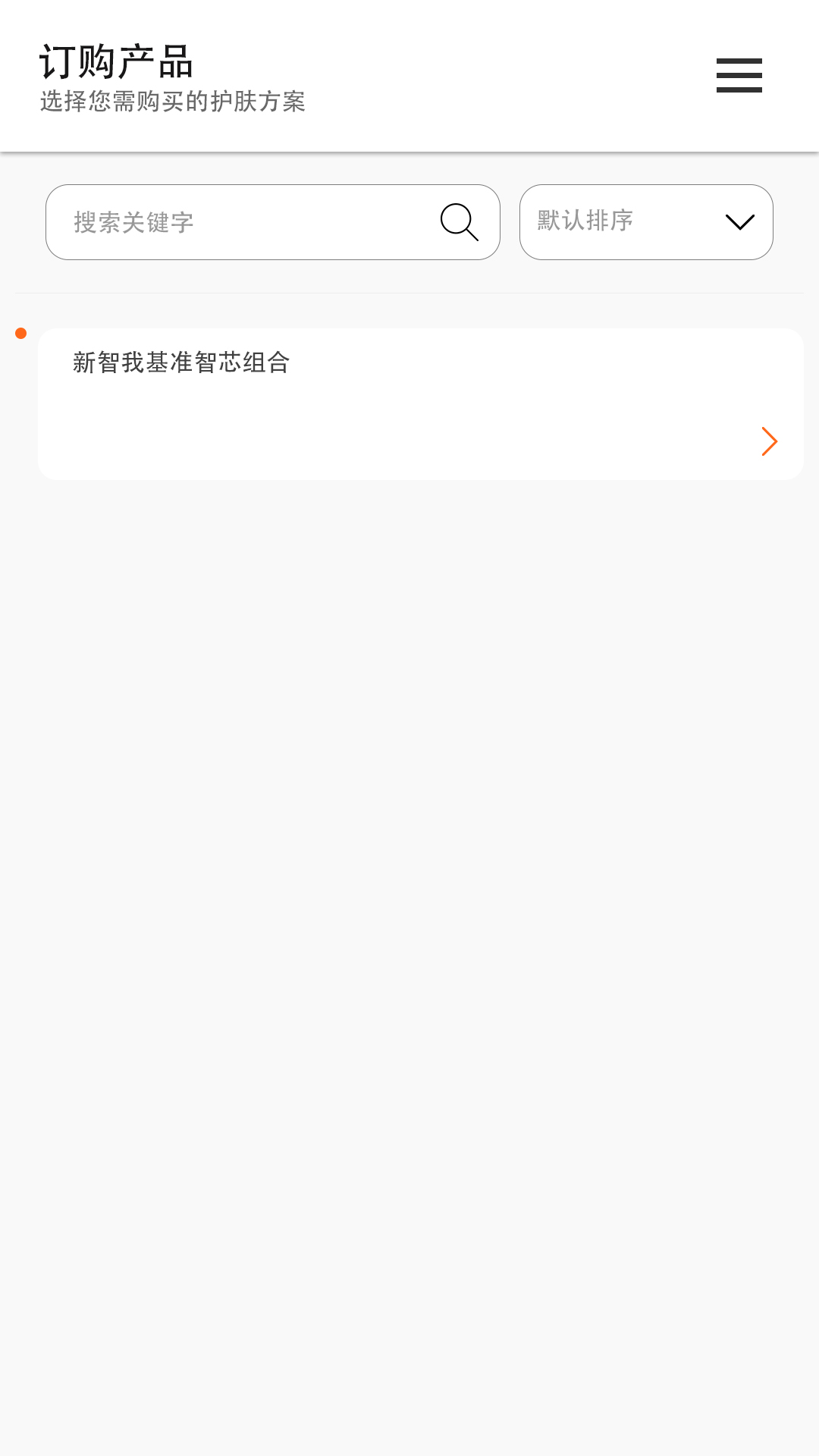Viewport: 819px width, 1456px height.
Task: Open the hamburger menu
Action: (739, 76)
